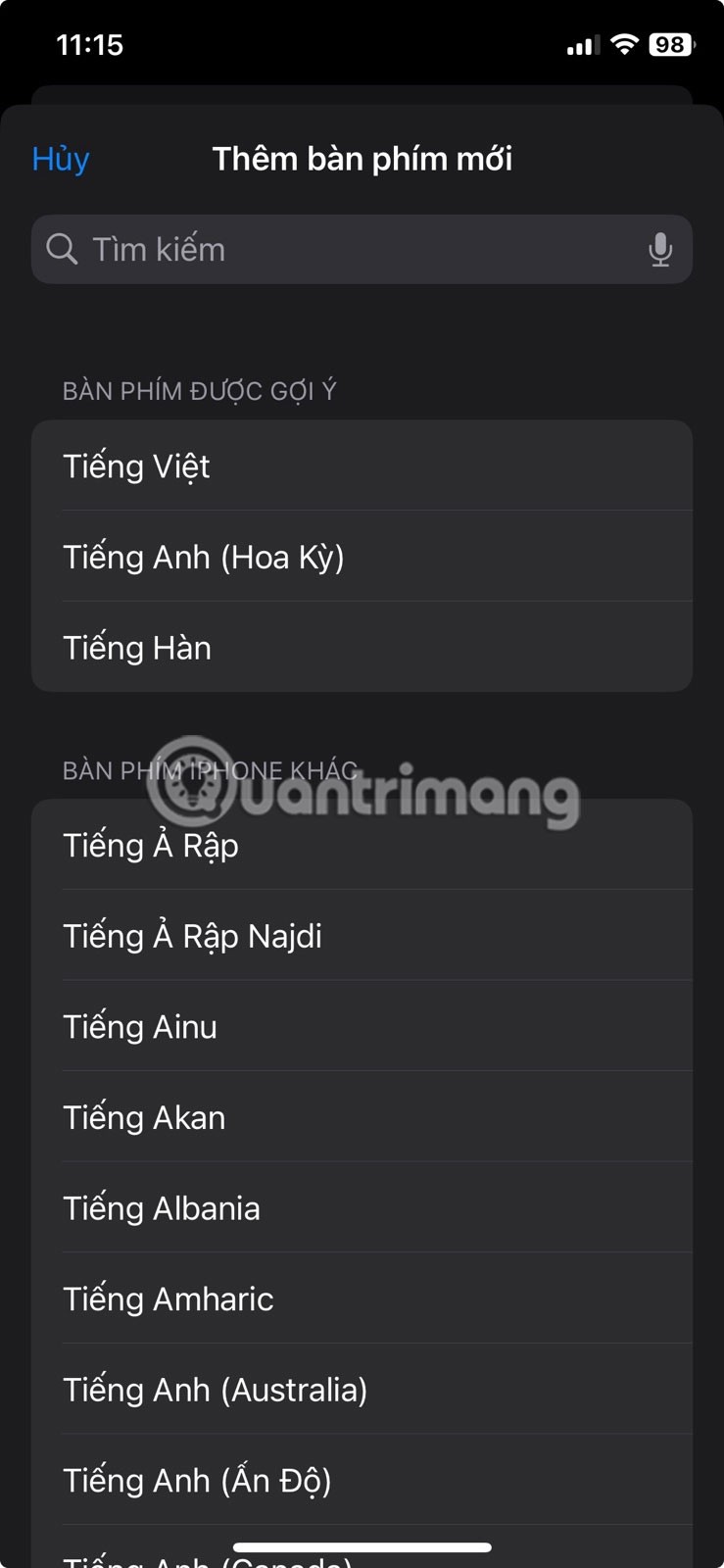Tap the Tìm kiếm search field
Screen dimensions: 724x1568
pos(343,250)
